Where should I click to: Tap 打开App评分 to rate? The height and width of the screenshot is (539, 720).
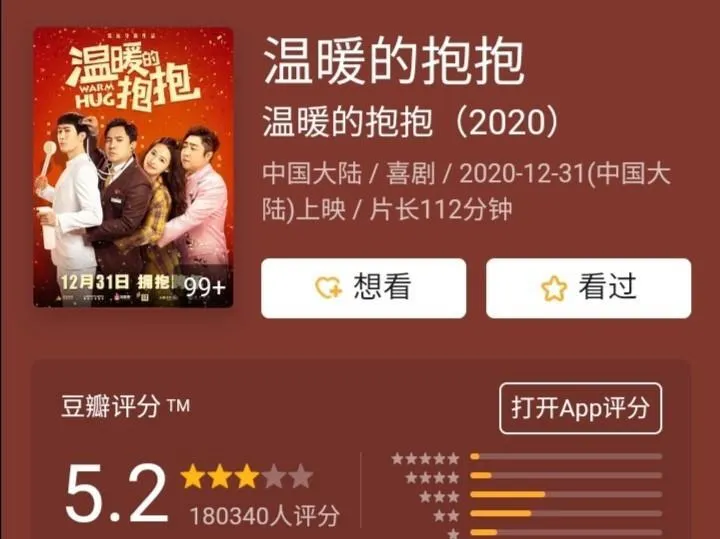(580, 408)
